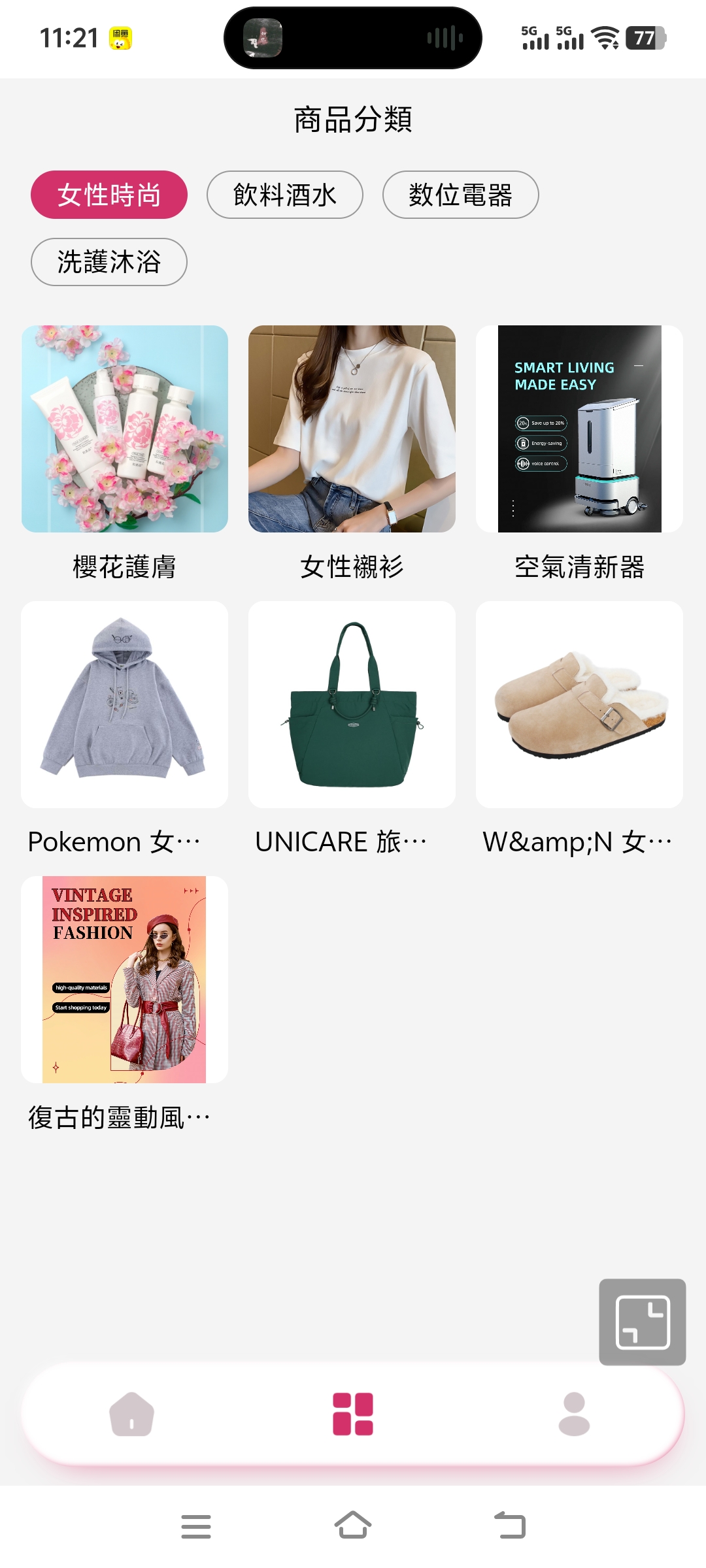Tap the floating screen-resize button
This screenshot has height=1568, width=706.
coord(642,1322)
